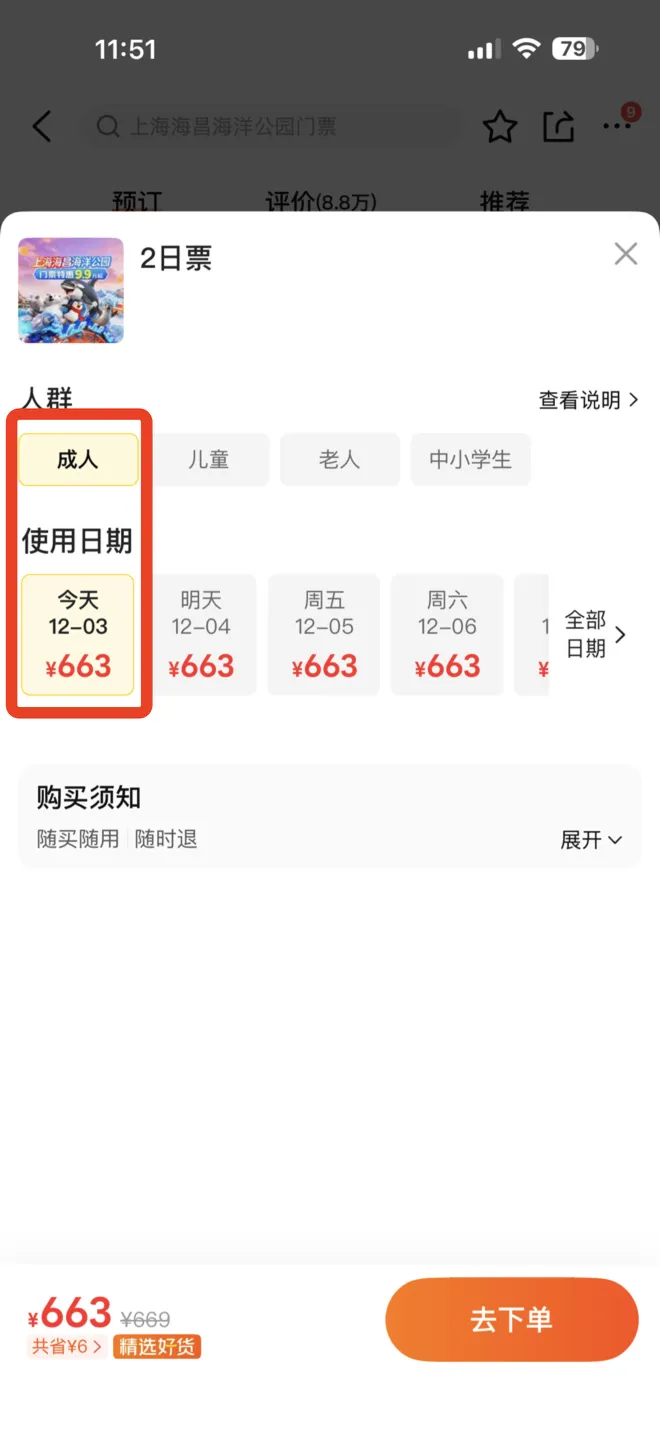The image size is (660, 1434).
Task: Choose the 老人 ticket type
Action: tap(339, 460)
